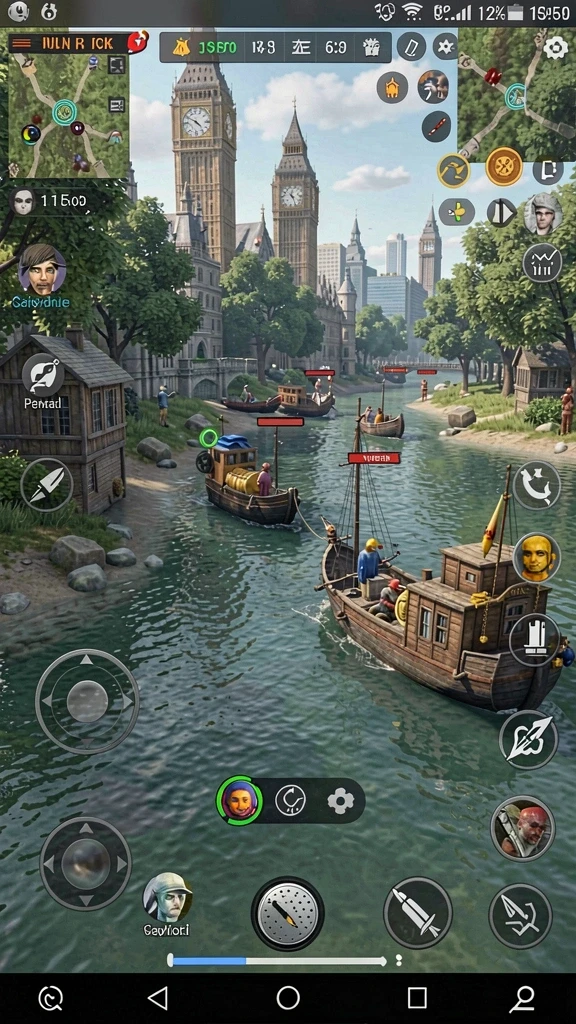
Task: Go back with the system back button
Action: (x=157, y=998)
